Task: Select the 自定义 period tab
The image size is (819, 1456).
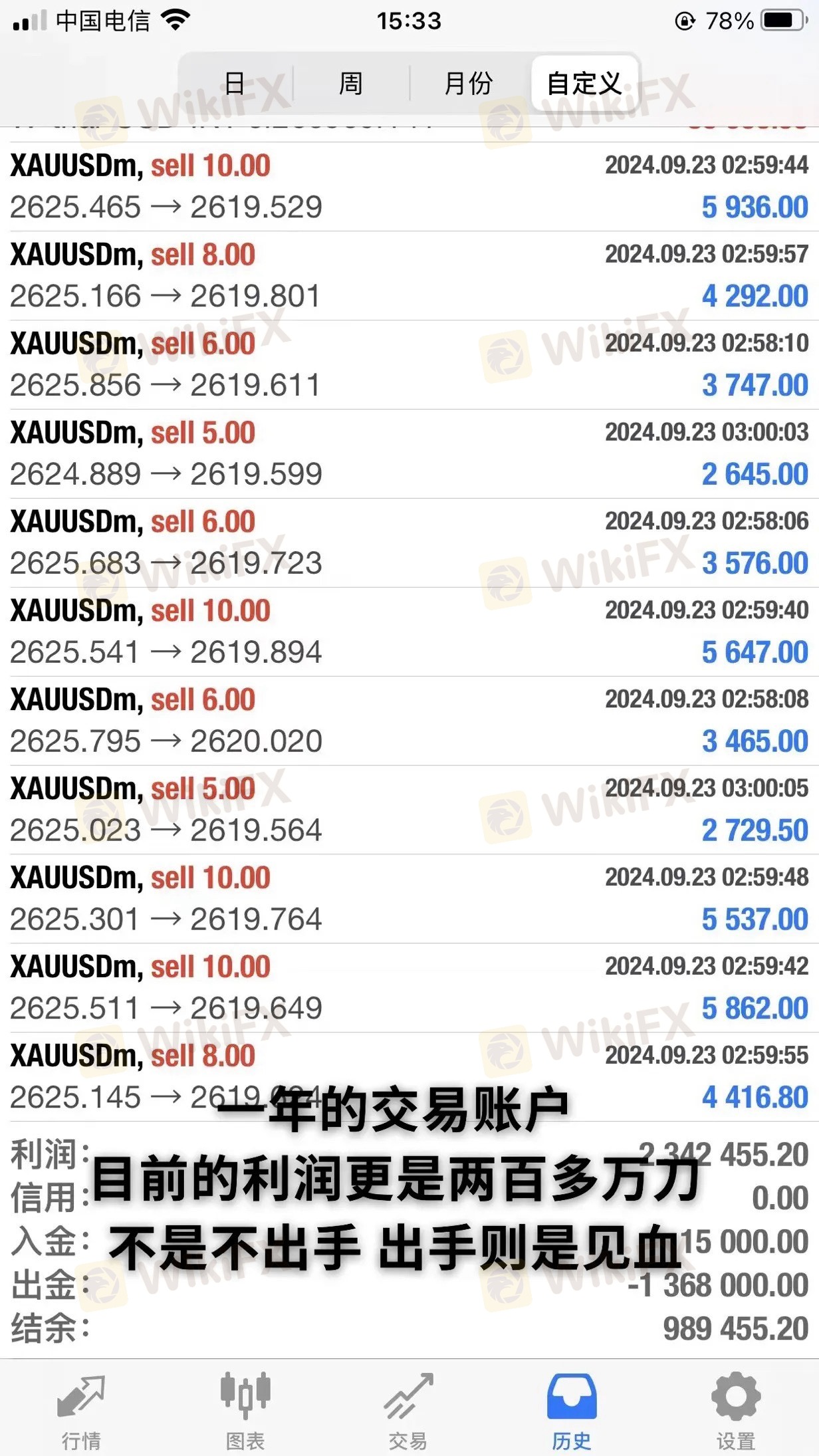Action: coord(584,84)
